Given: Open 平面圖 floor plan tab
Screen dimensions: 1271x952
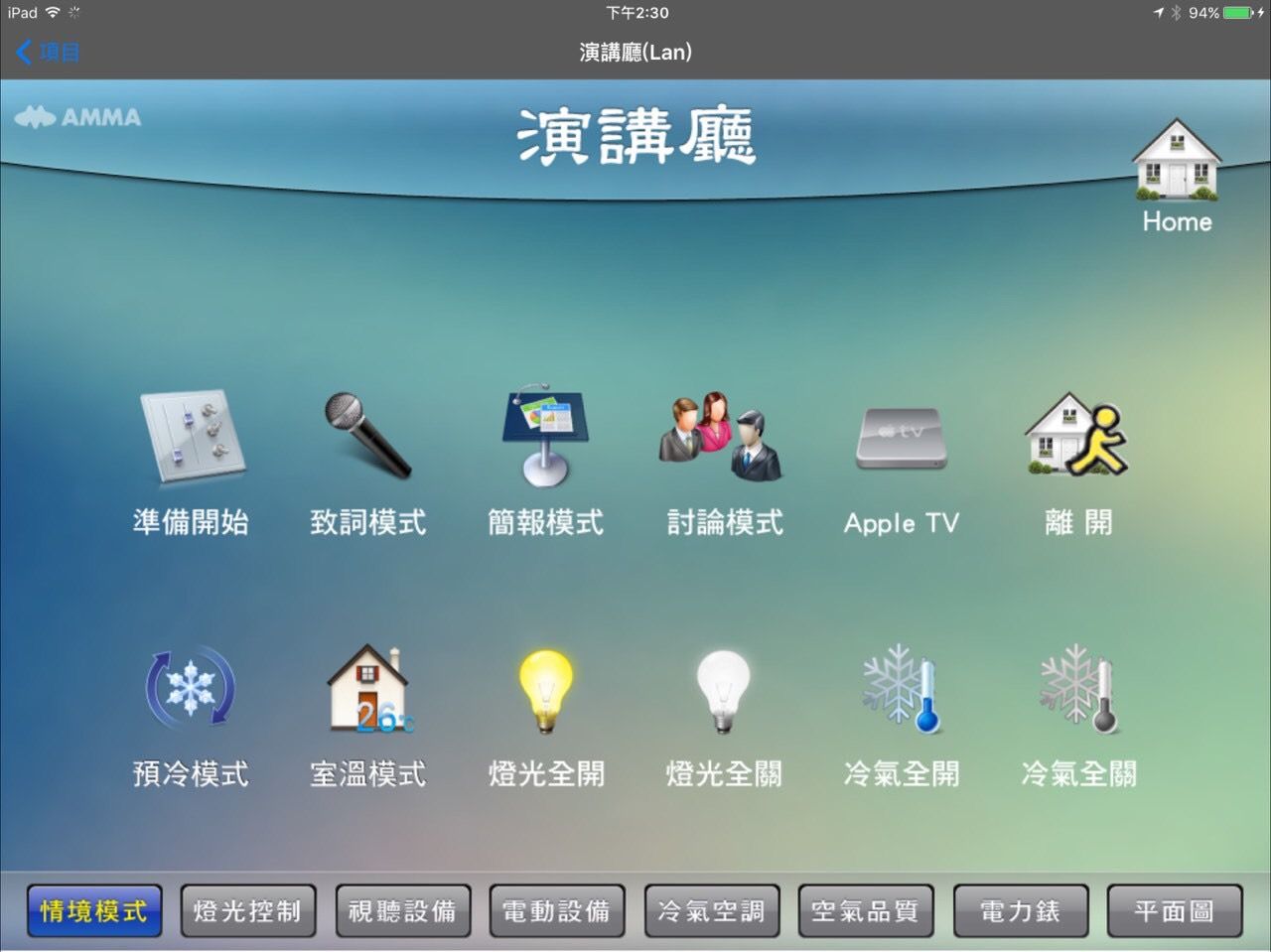Looking at the screenshot, I should coord(1174,910).
